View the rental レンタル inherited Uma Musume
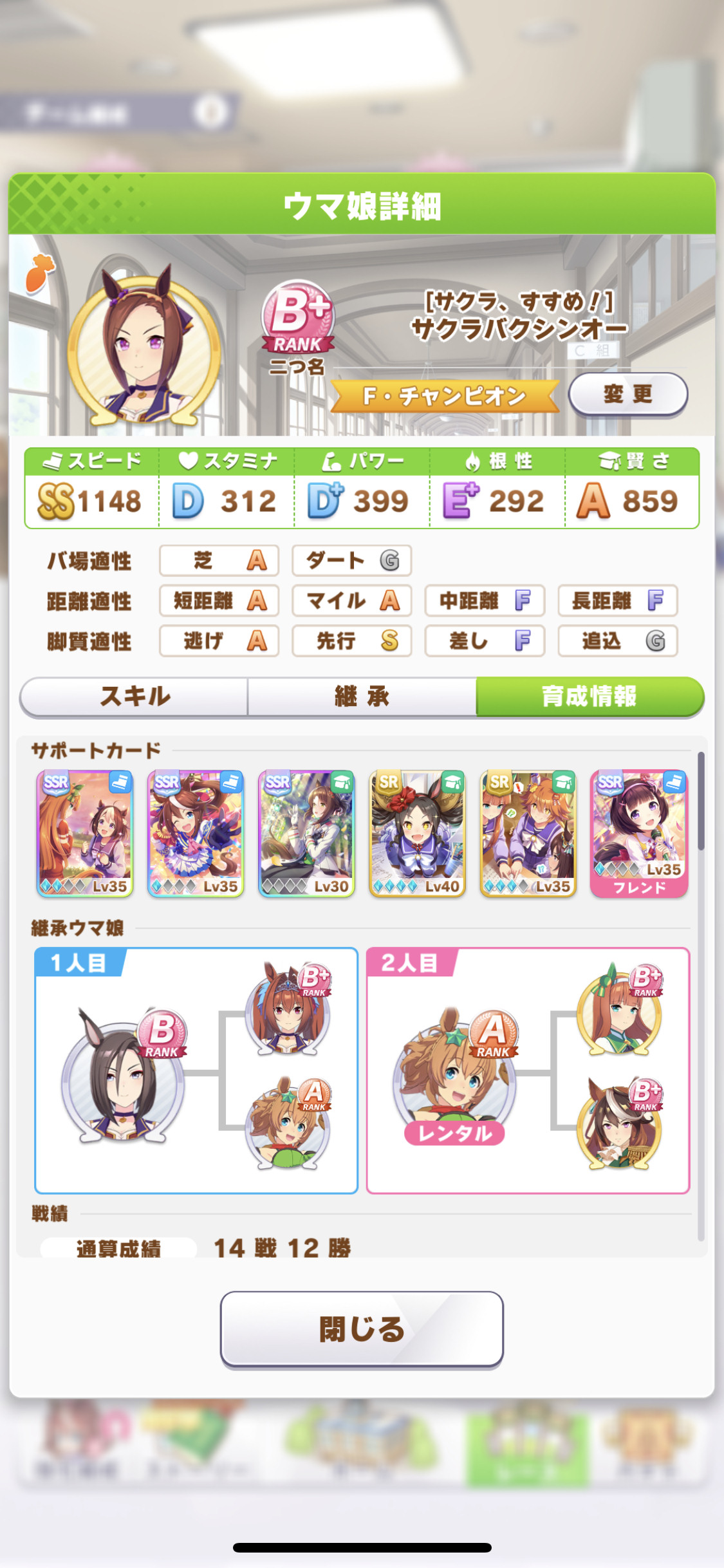This screenshot has width=724, height=1568. click(454, 1079)
